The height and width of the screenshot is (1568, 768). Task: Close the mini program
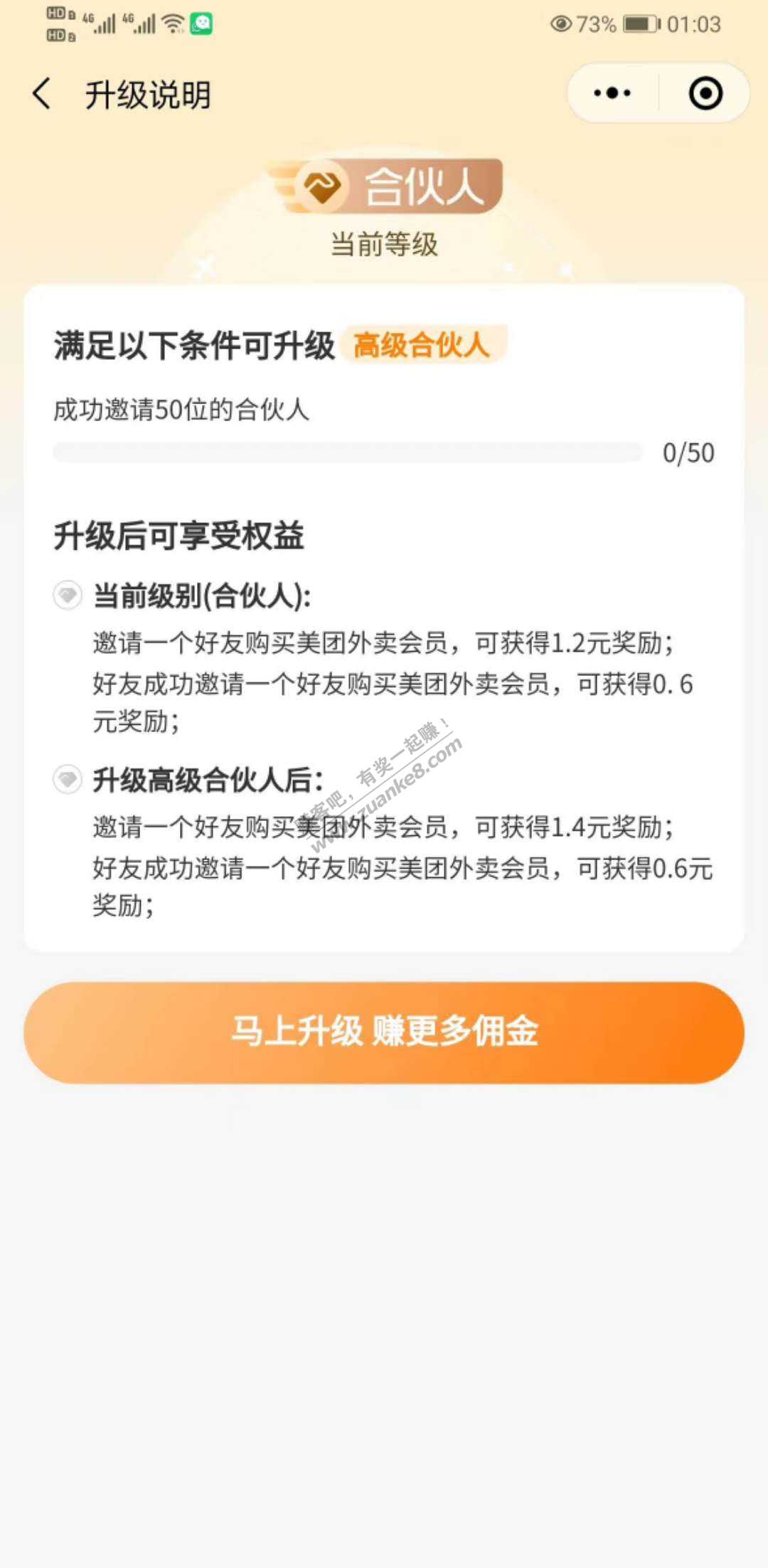(705, 93)
